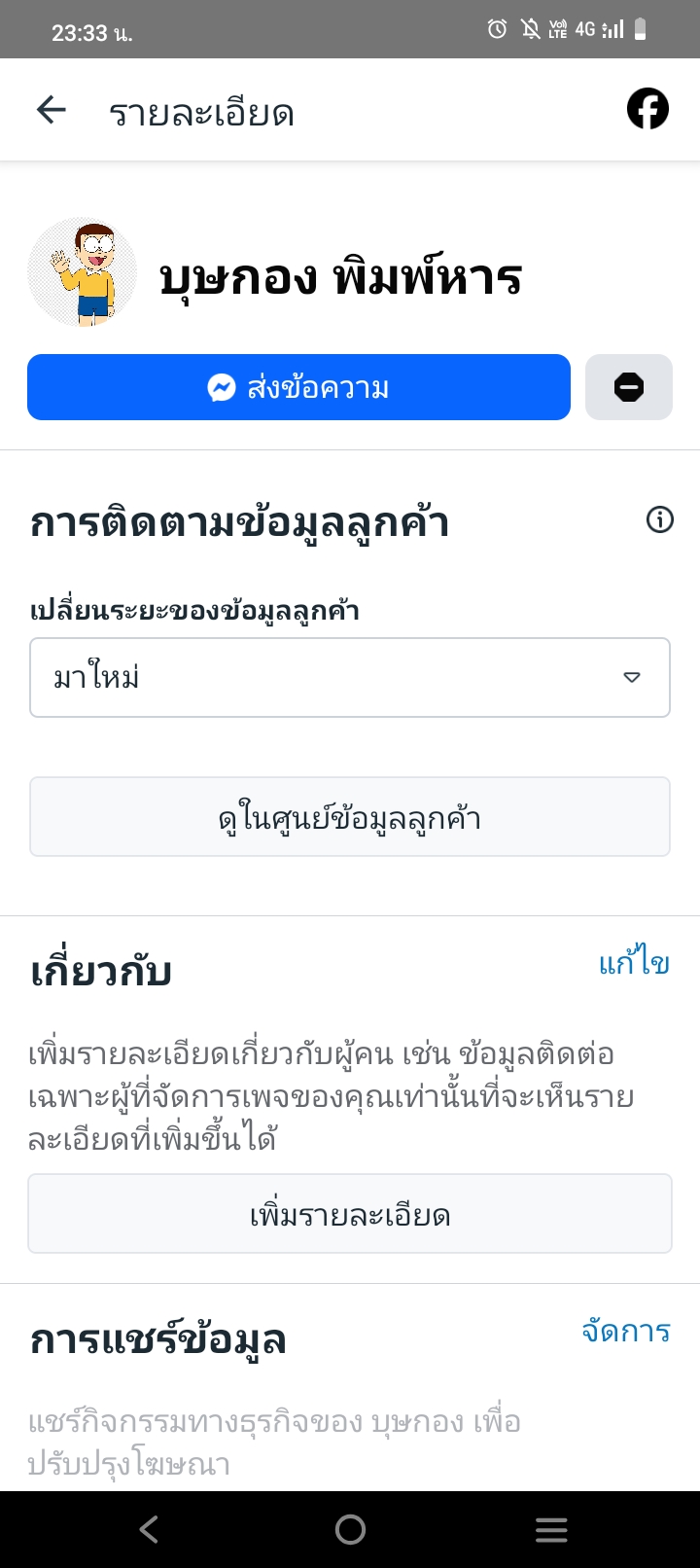Expand the มาใหม่ lead stage dropdown
Viewport: 700px width, 1568px height.
click(350, 677)
